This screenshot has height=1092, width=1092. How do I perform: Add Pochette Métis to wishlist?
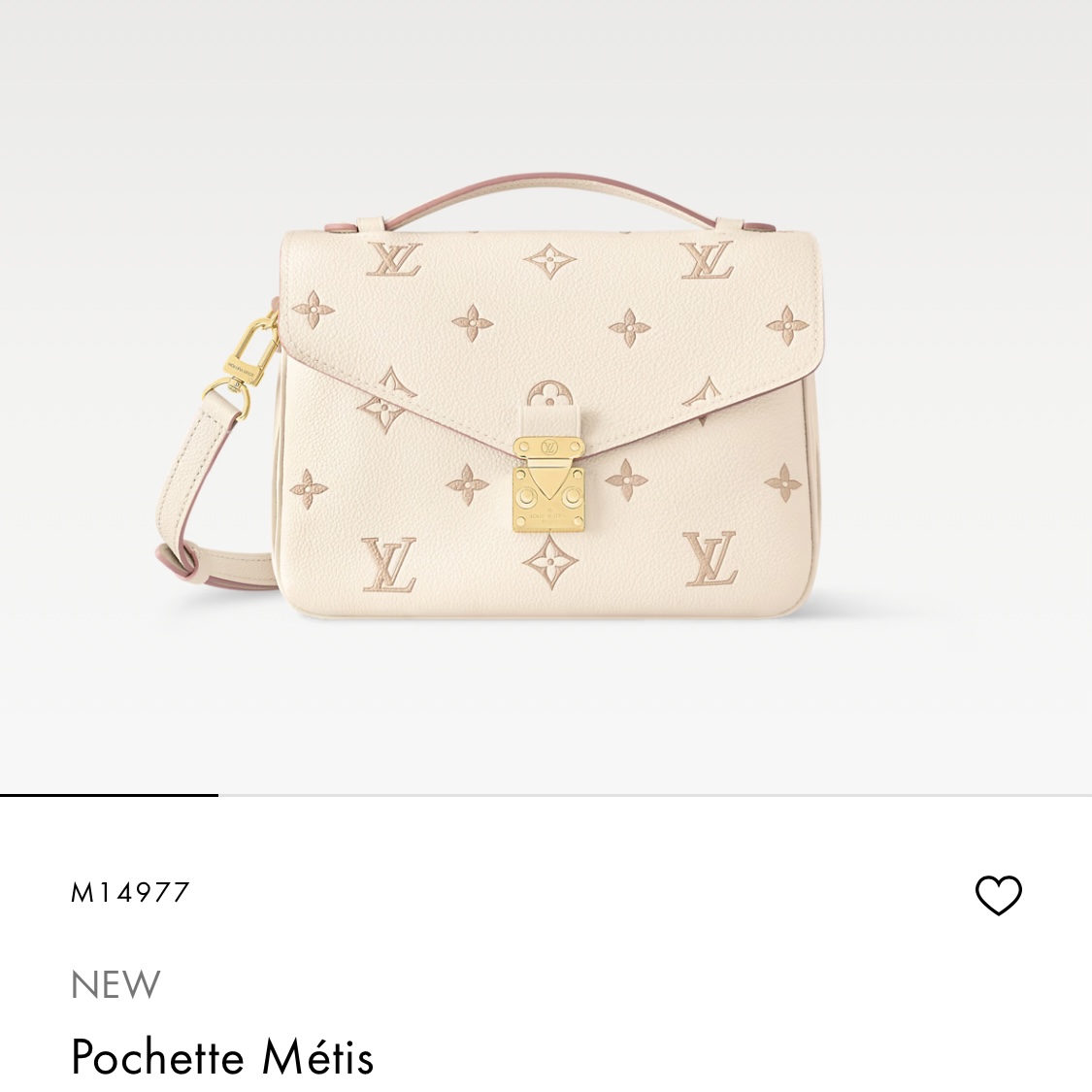click(998, 895)
